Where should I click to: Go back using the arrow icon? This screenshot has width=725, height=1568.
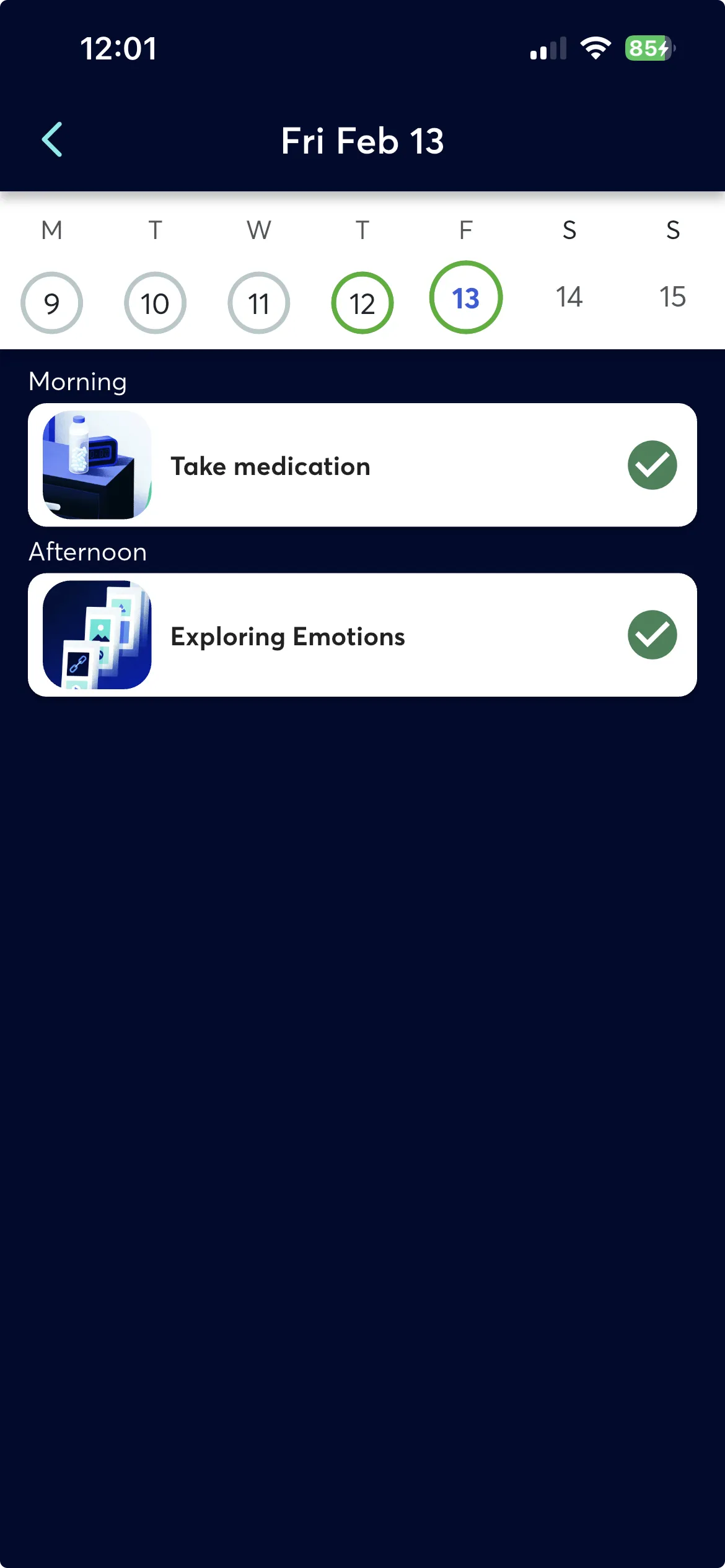(52, 139)
